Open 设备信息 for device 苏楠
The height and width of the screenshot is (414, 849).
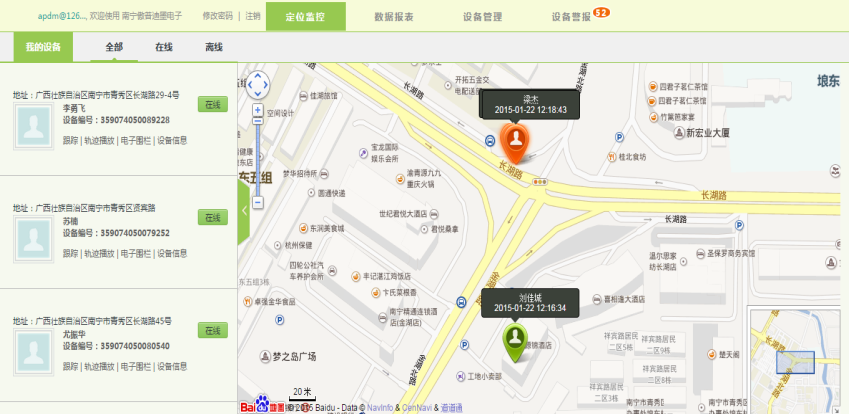click(x=172, y=254)
